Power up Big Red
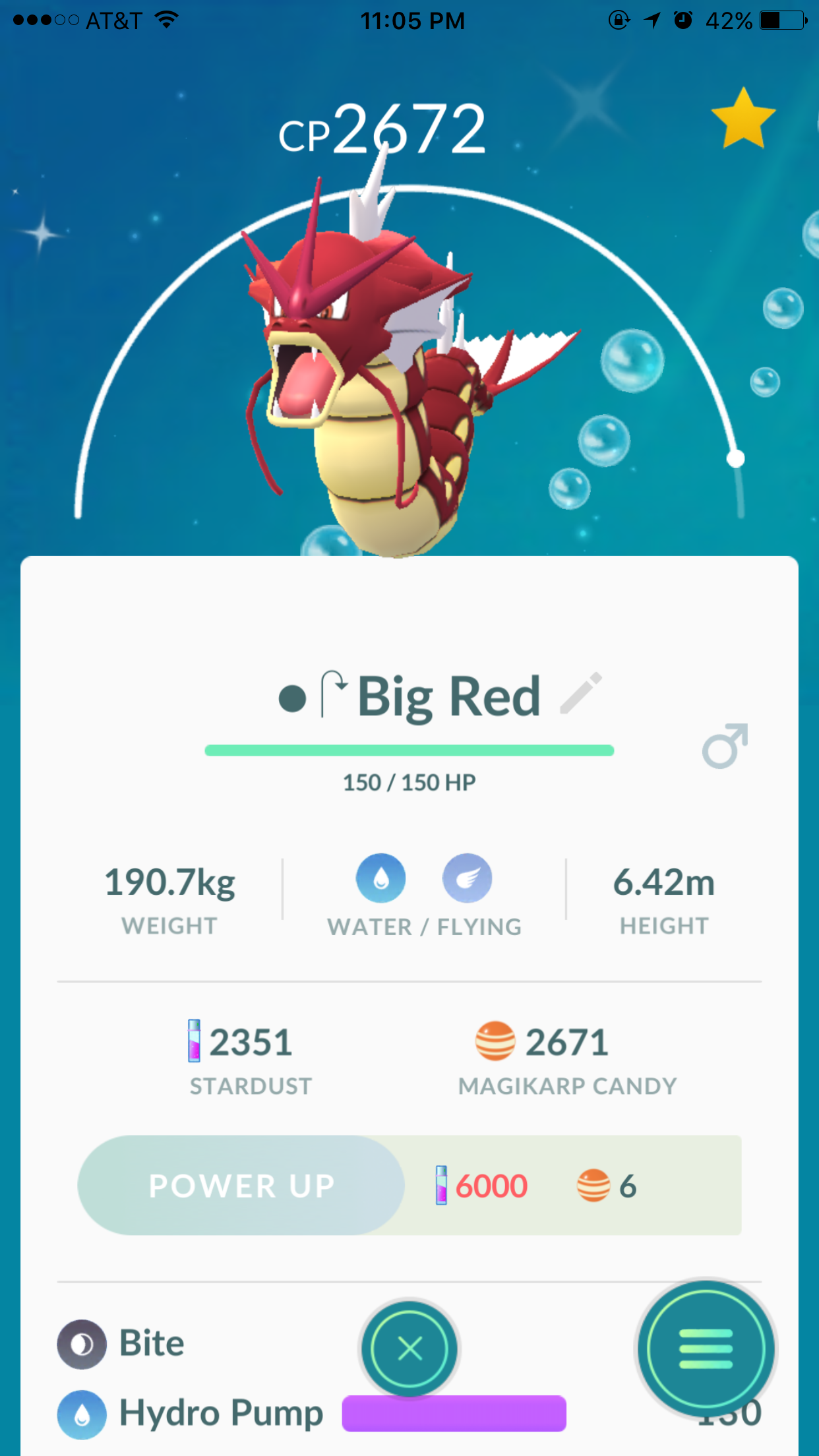Viewport: 819px width, 1456px height. pos(241,1185)
